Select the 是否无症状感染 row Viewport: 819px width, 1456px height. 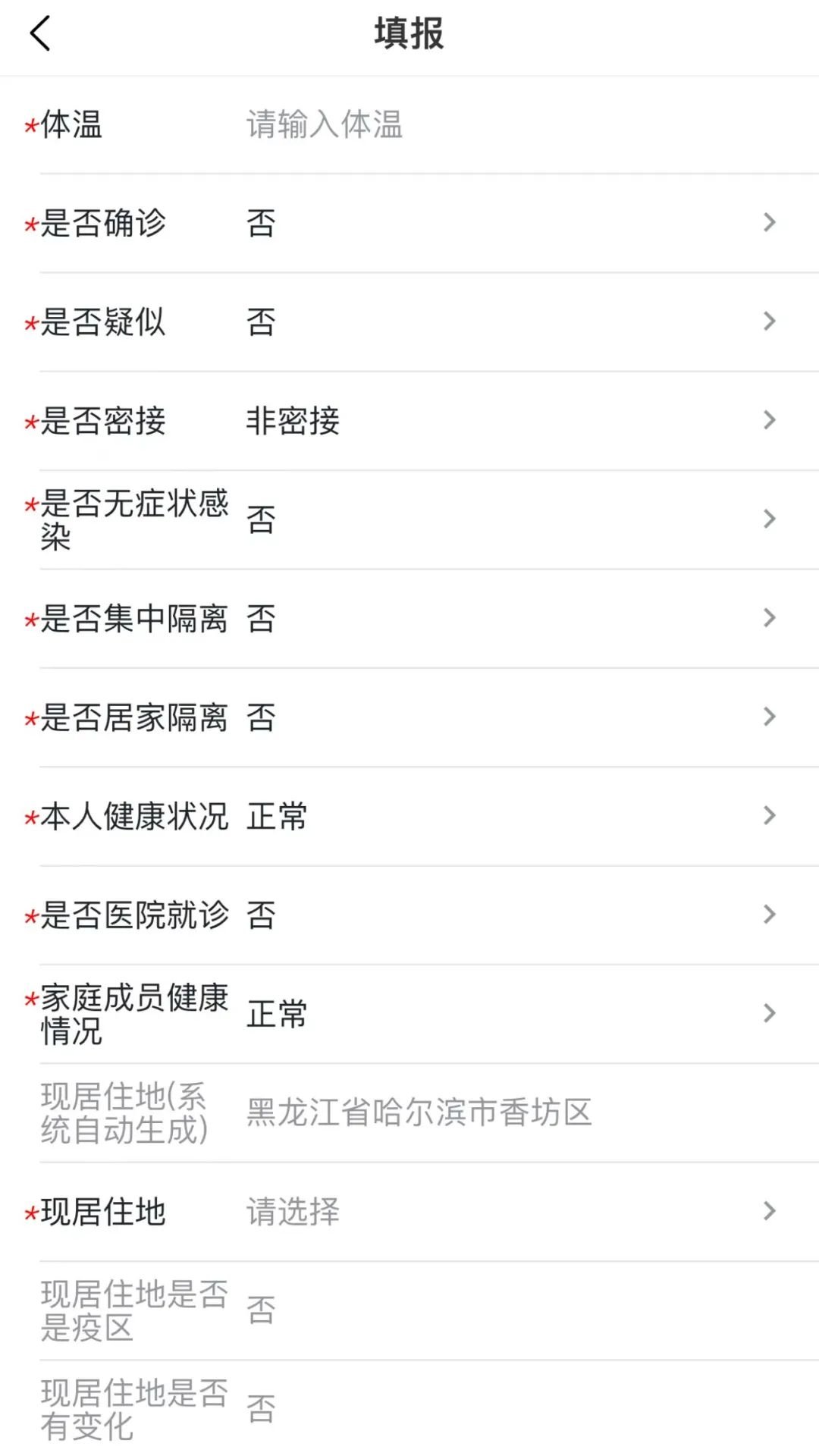click(x=500, y=519)
